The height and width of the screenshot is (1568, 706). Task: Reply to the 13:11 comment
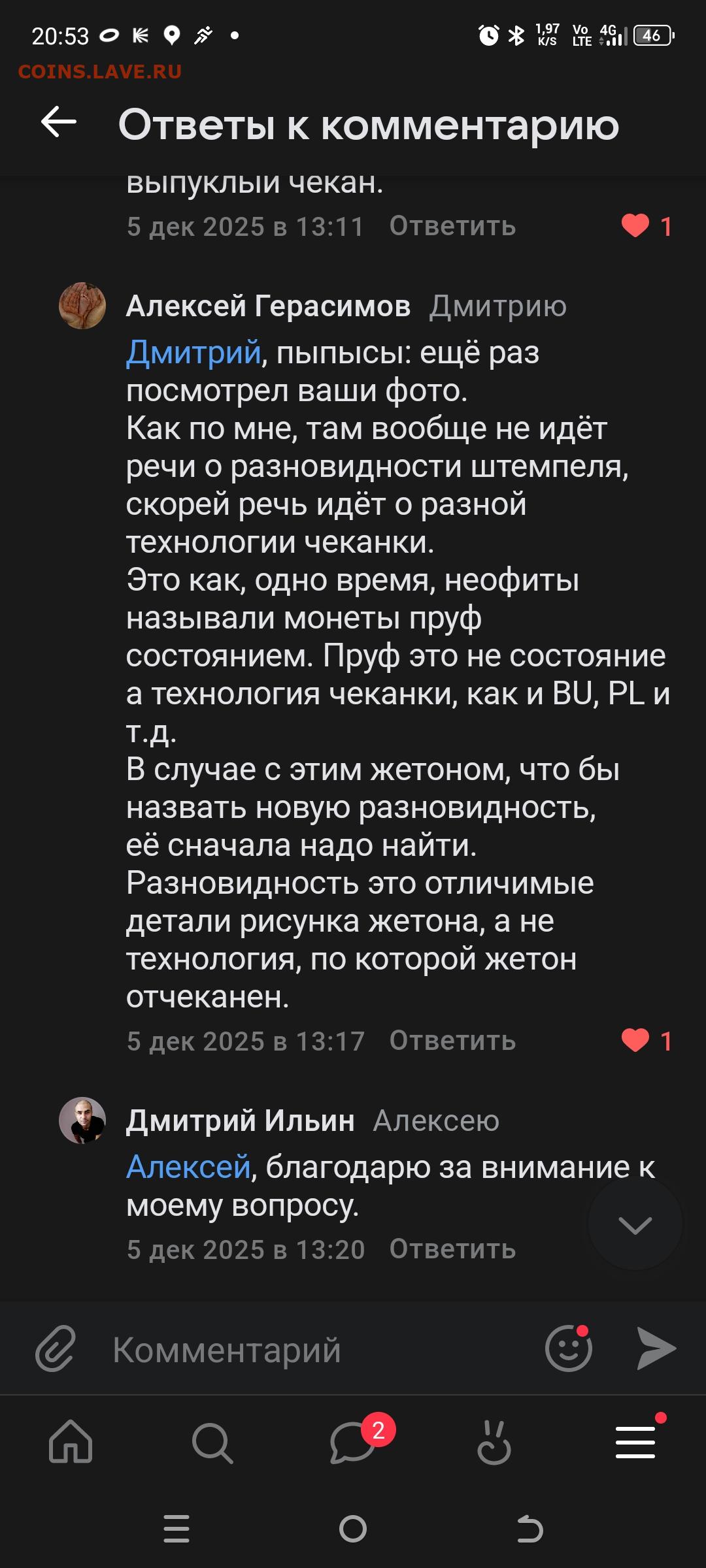452,226
